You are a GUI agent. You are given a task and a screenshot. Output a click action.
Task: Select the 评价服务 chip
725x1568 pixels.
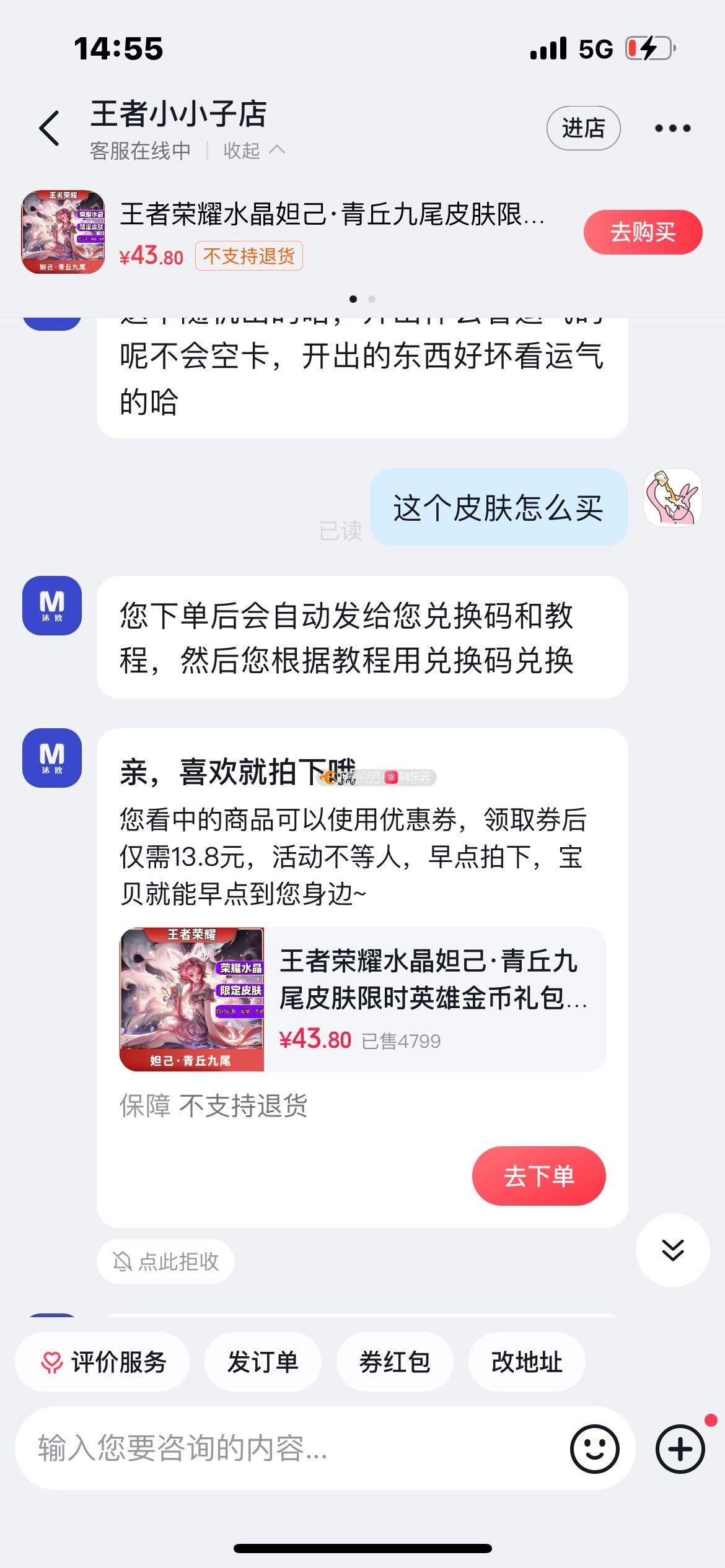coord(103,1362)
